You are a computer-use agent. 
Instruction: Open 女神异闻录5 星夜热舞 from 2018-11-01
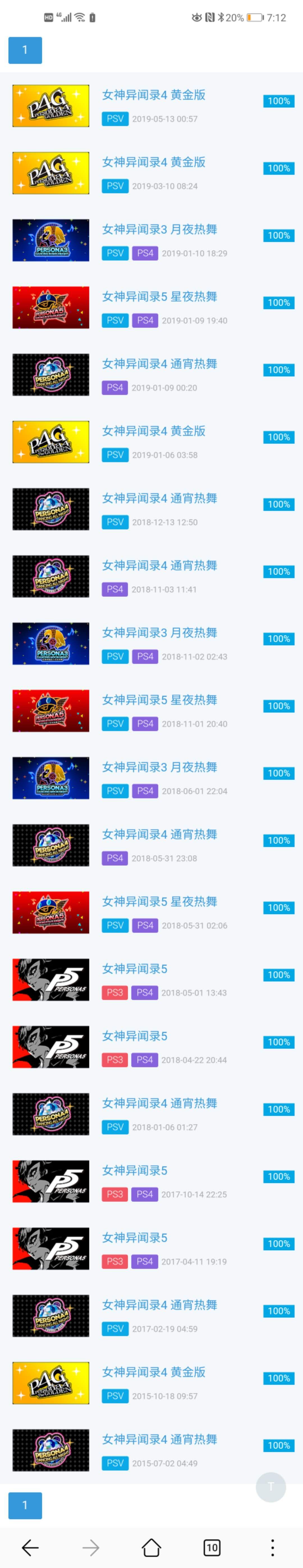pos(159,700)
